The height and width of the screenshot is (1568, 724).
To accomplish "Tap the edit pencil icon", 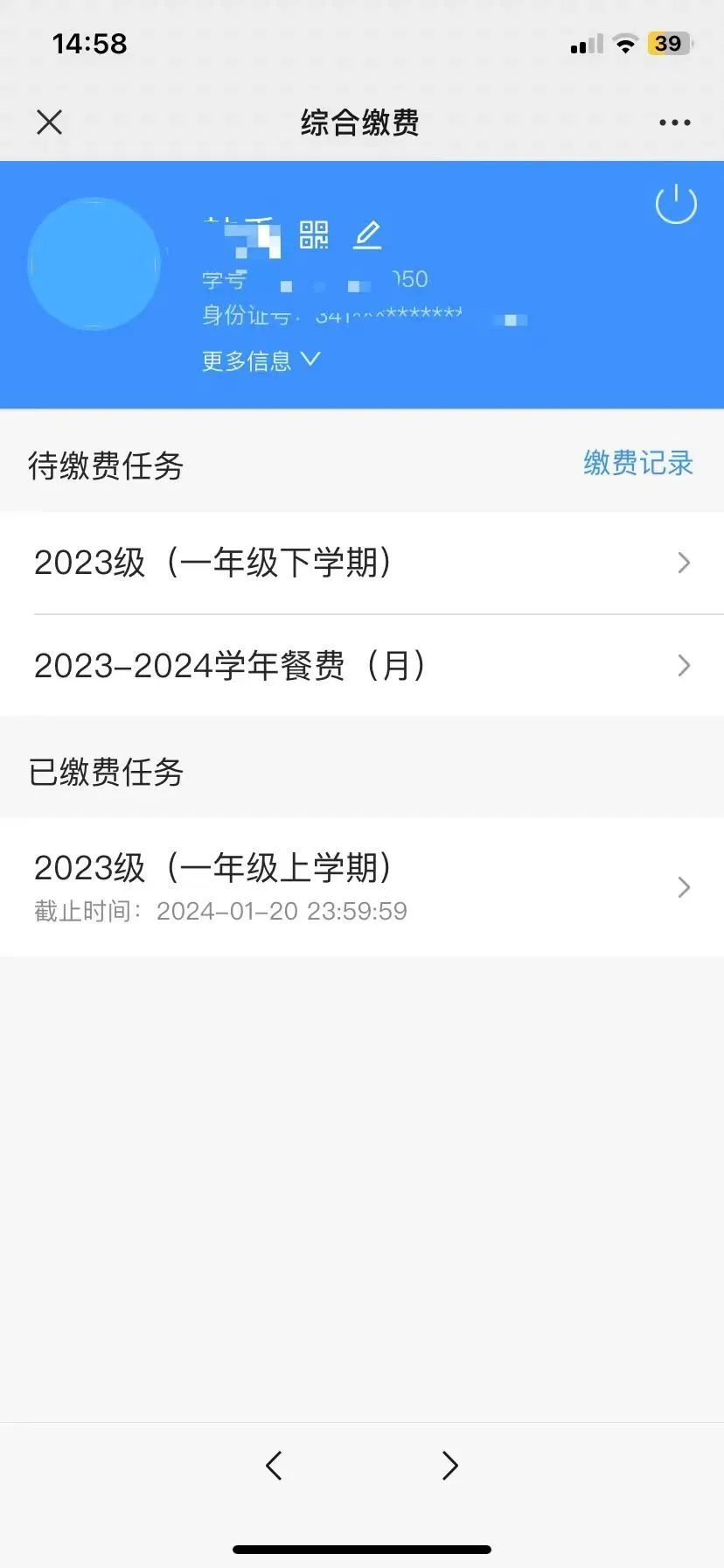I will 367,235.
